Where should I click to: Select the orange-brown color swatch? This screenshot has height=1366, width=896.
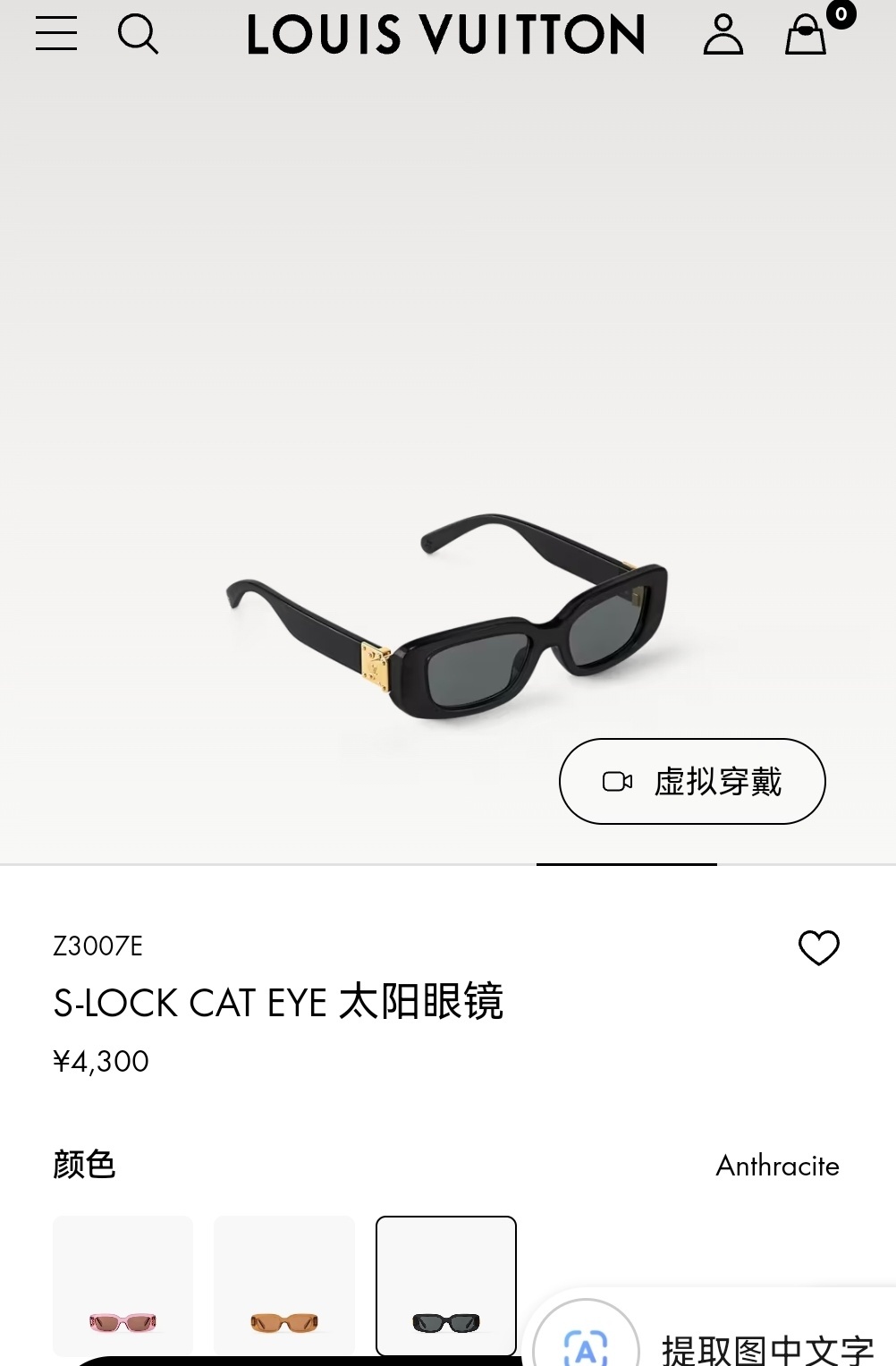pos(284,1285)
